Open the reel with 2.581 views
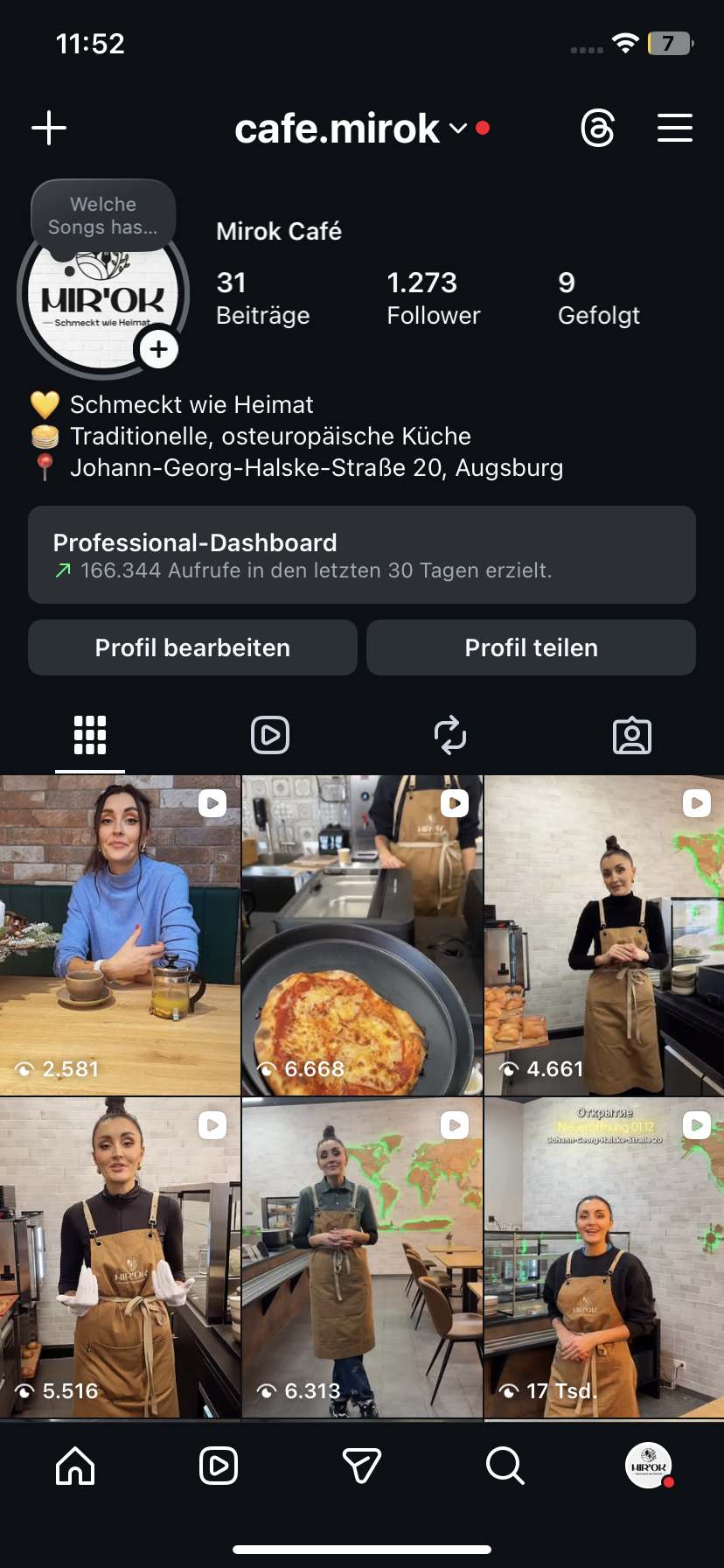Image resolution: width=724 pixels, height=1568 pixels. point(120,934)
